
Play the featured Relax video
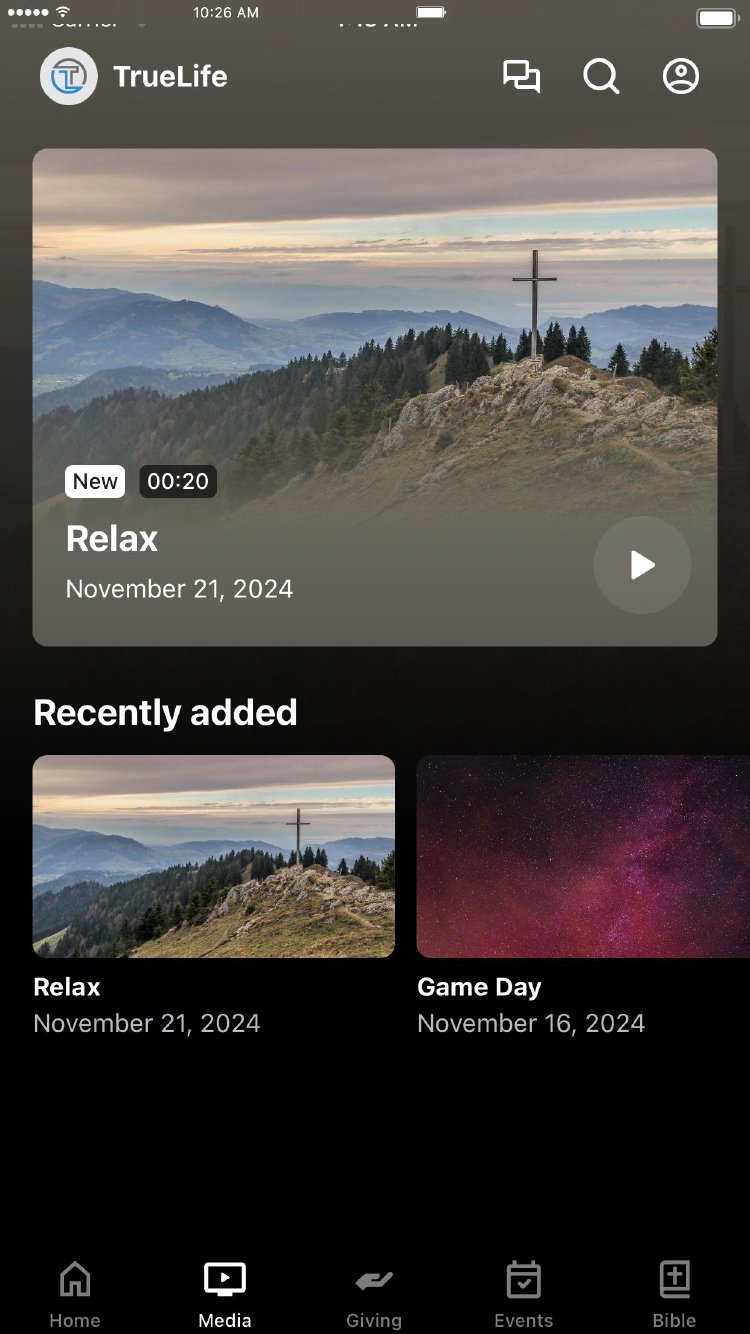[642, 565]
